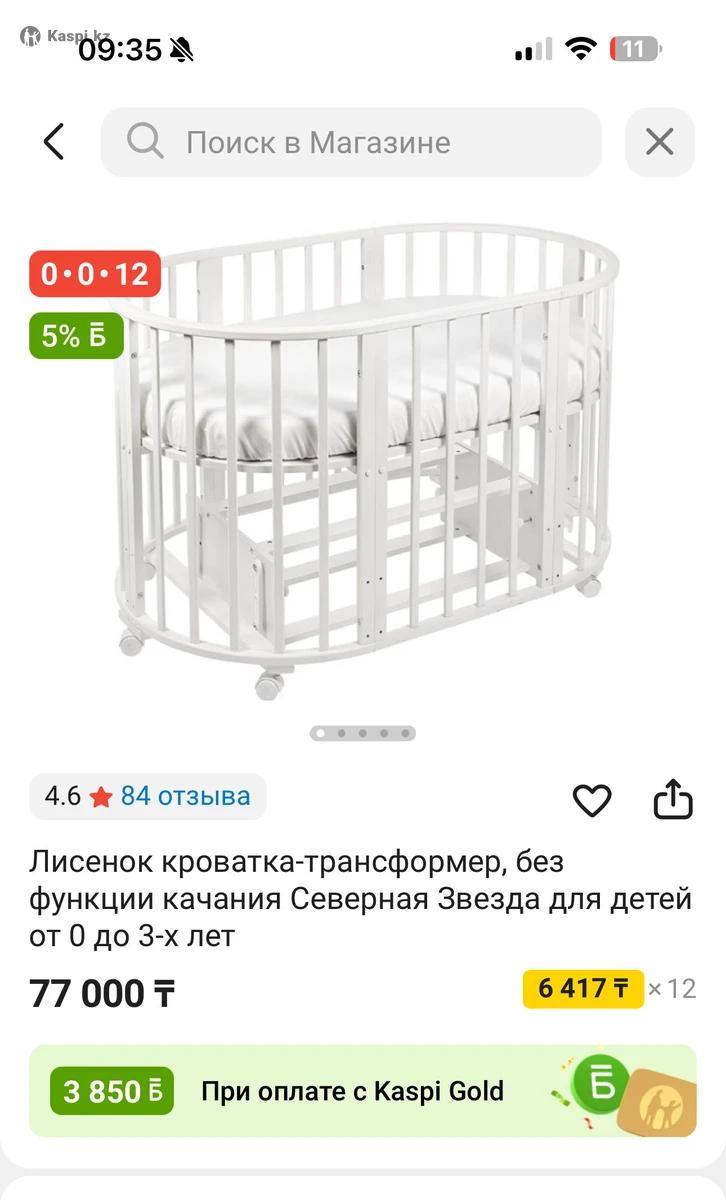This screenshot has height=1200, width=726.
Task: Share this product listing
Action: click(x=673, y=799)
